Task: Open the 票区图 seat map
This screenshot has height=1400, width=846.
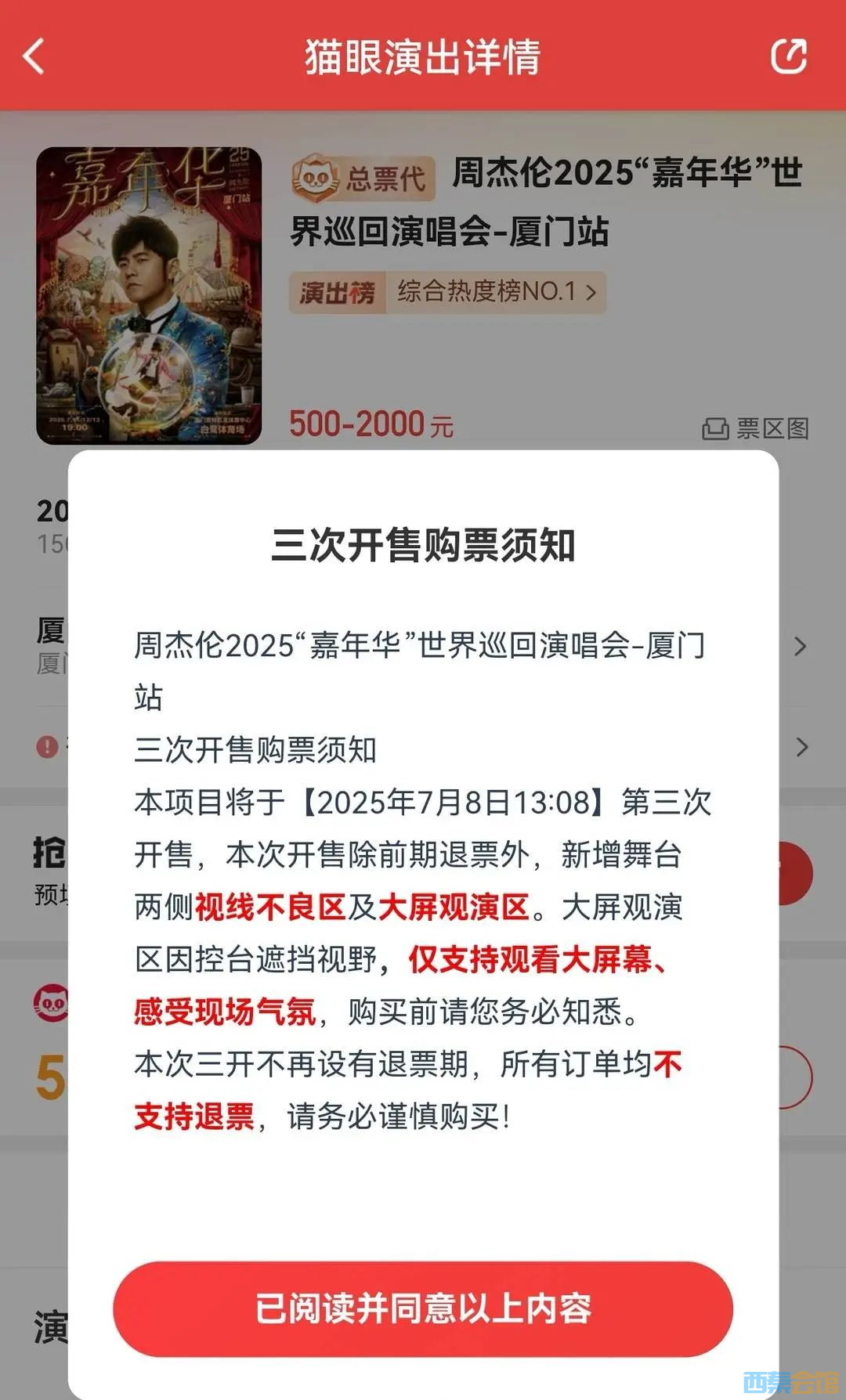Action: tap(756, 428)
